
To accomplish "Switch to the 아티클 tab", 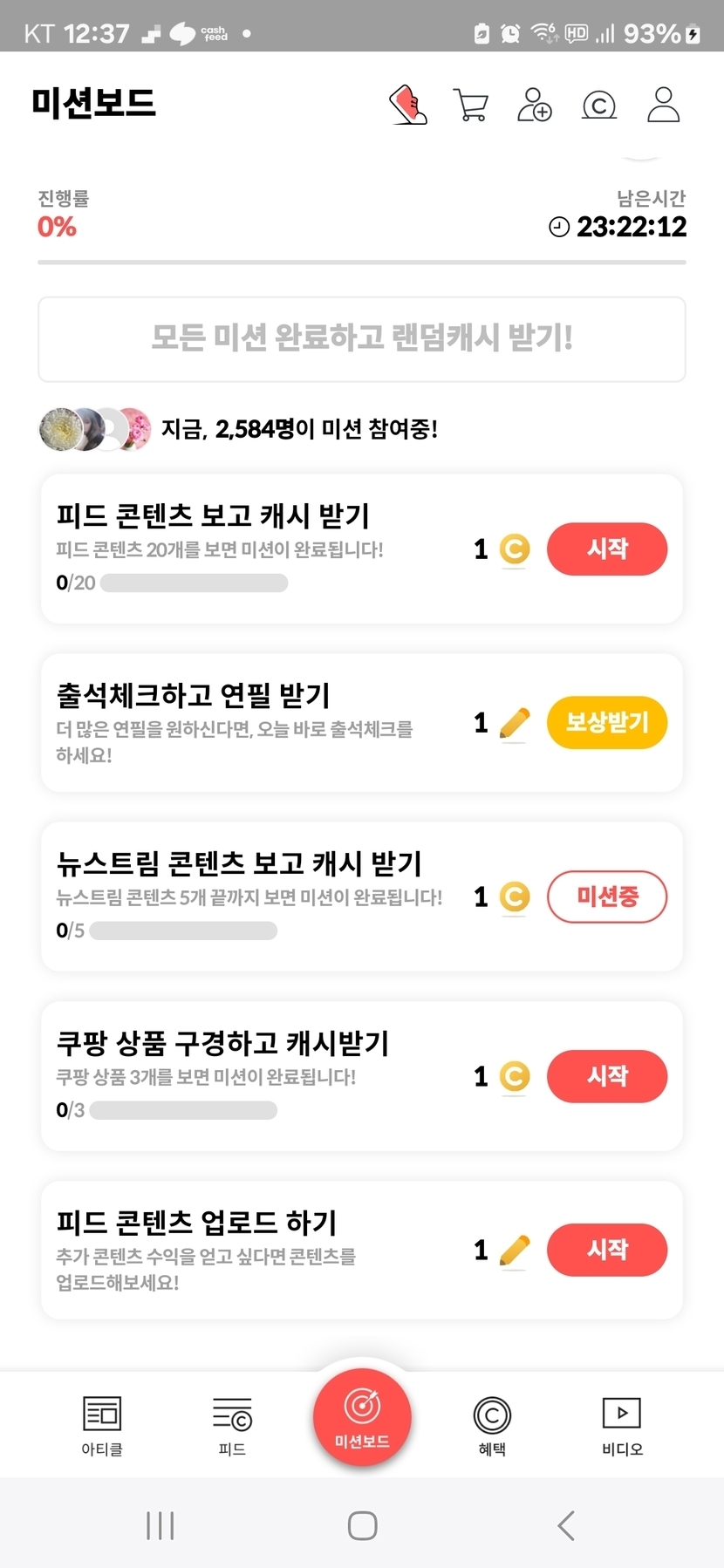I will point(102,1425).
